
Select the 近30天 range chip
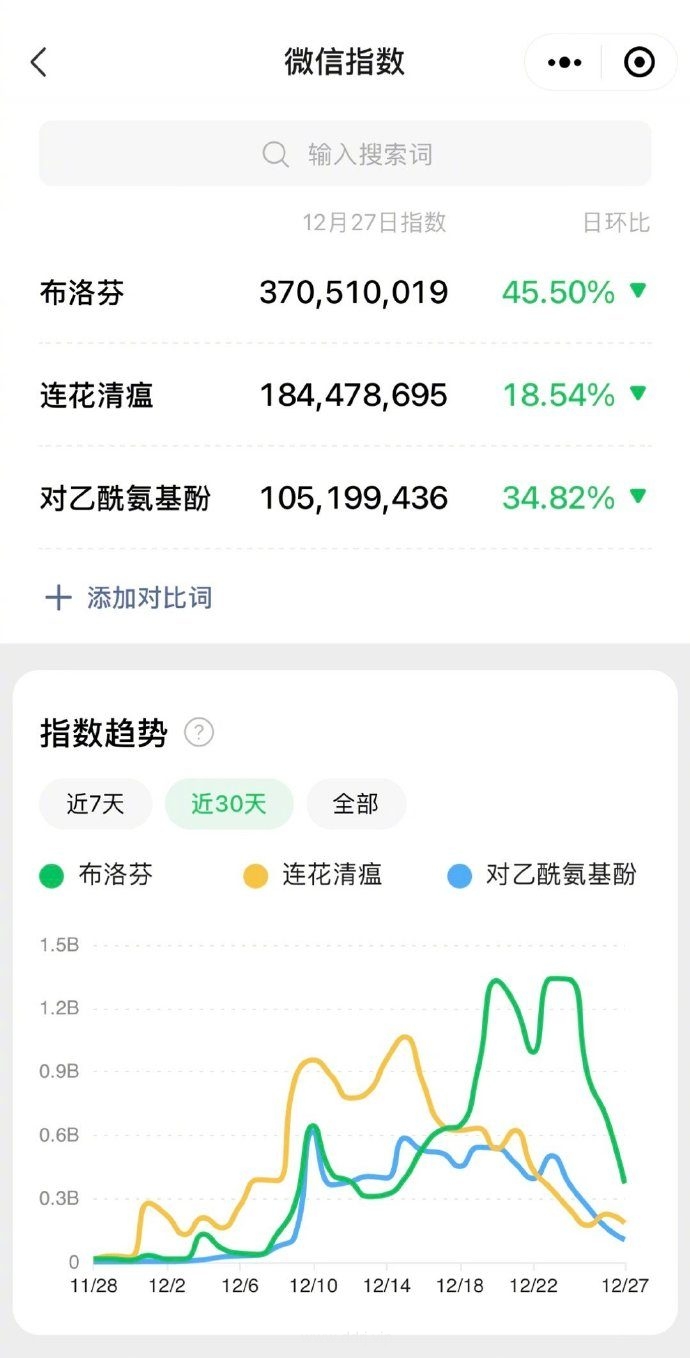pos(229,804)
